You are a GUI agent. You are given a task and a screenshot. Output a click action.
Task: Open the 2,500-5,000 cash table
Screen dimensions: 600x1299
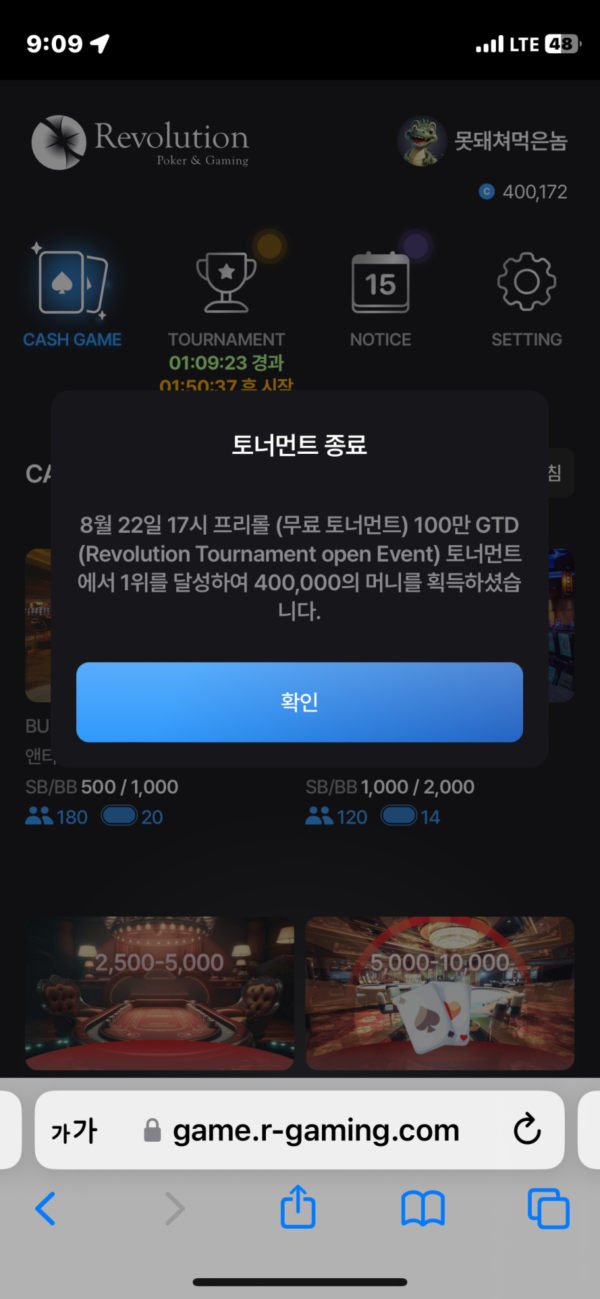tap(160, 993)
